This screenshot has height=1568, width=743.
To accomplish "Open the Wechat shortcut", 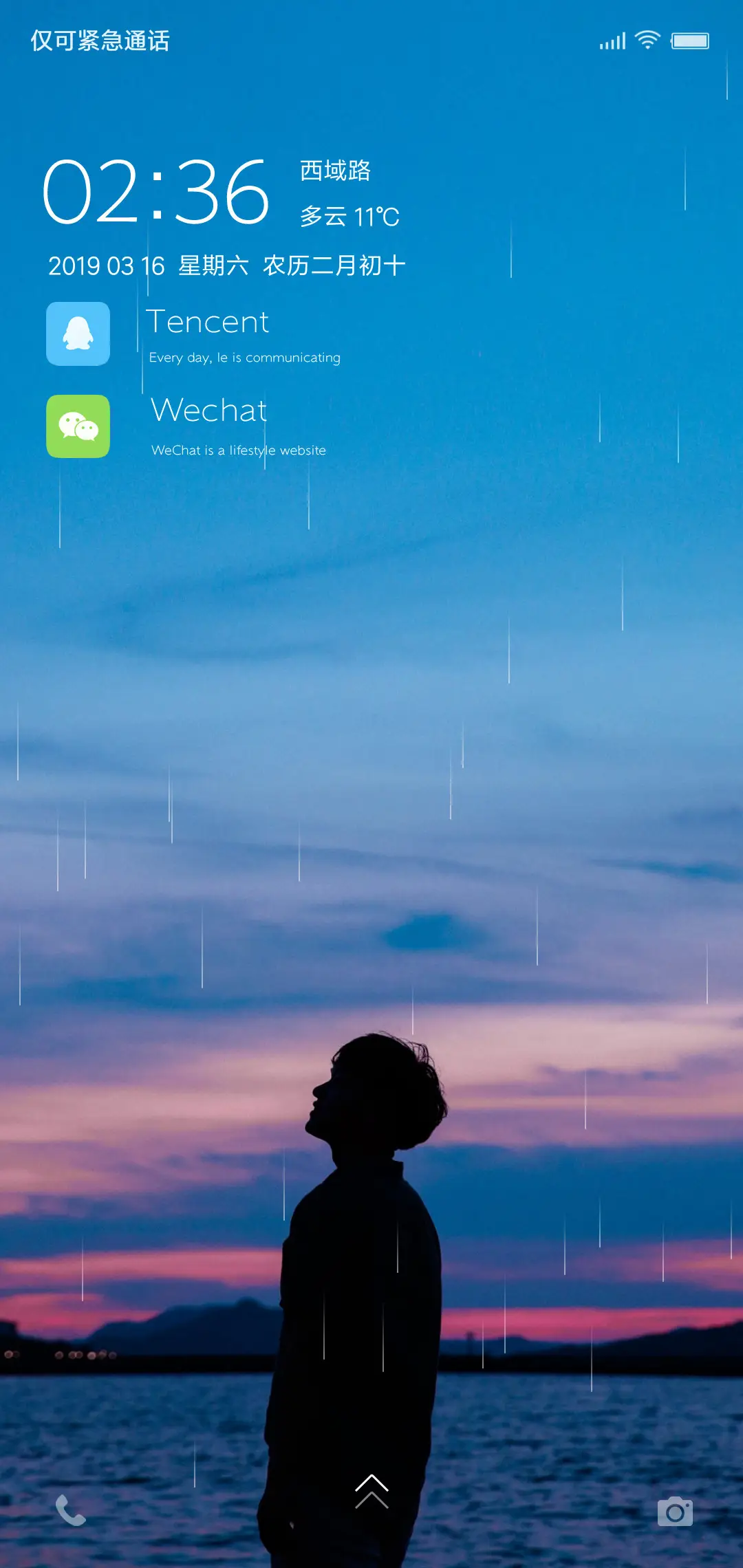I will [78, 426].
